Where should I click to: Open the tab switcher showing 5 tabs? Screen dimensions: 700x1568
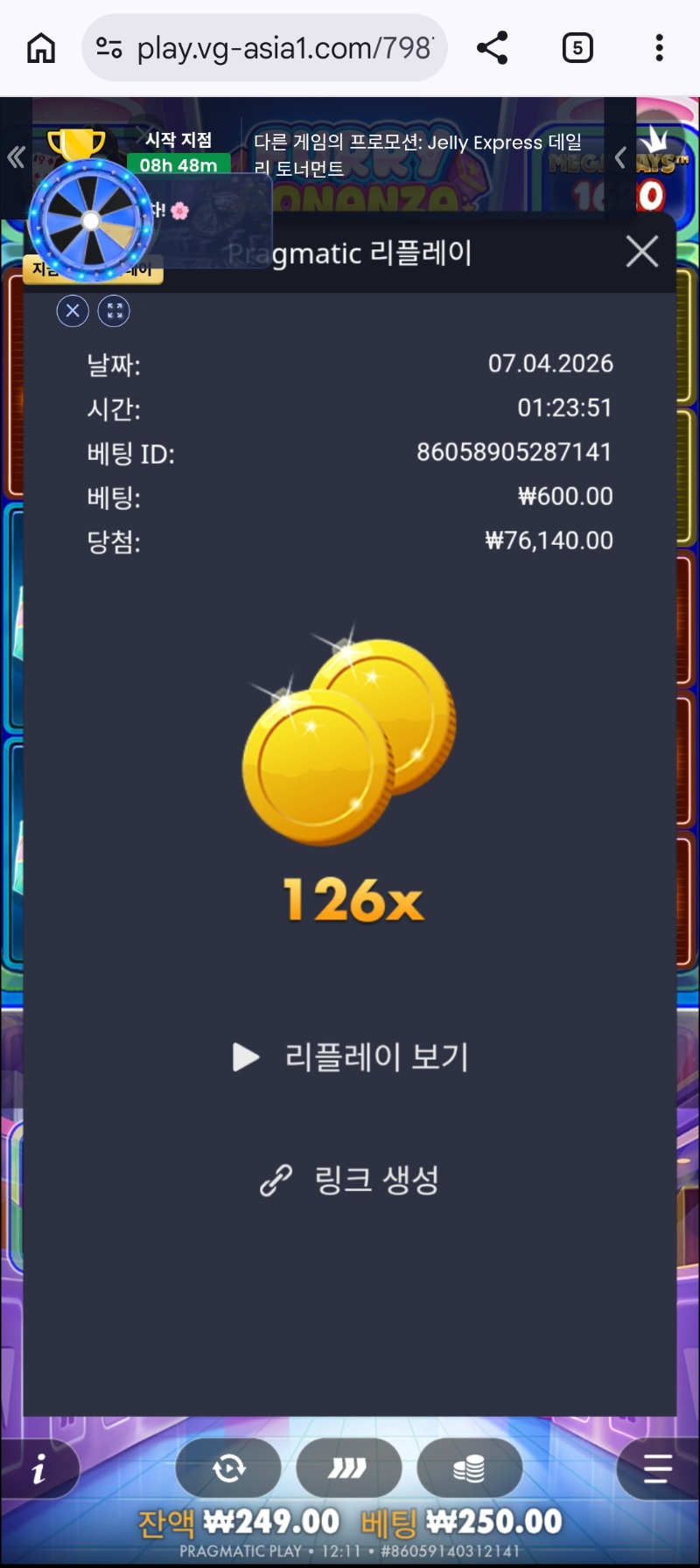pos(577,48)
